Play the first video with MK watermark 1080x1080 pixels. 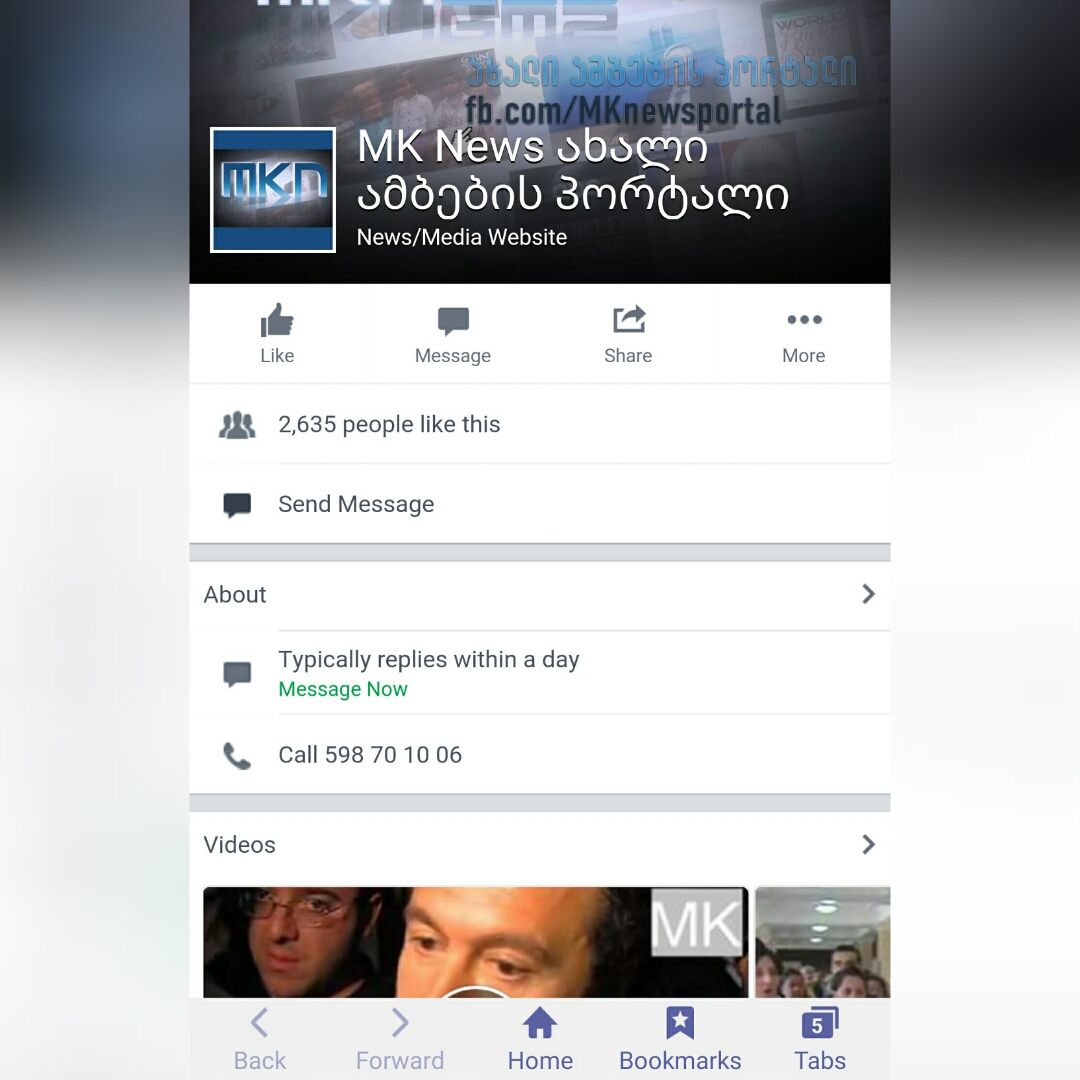point(476,942)
